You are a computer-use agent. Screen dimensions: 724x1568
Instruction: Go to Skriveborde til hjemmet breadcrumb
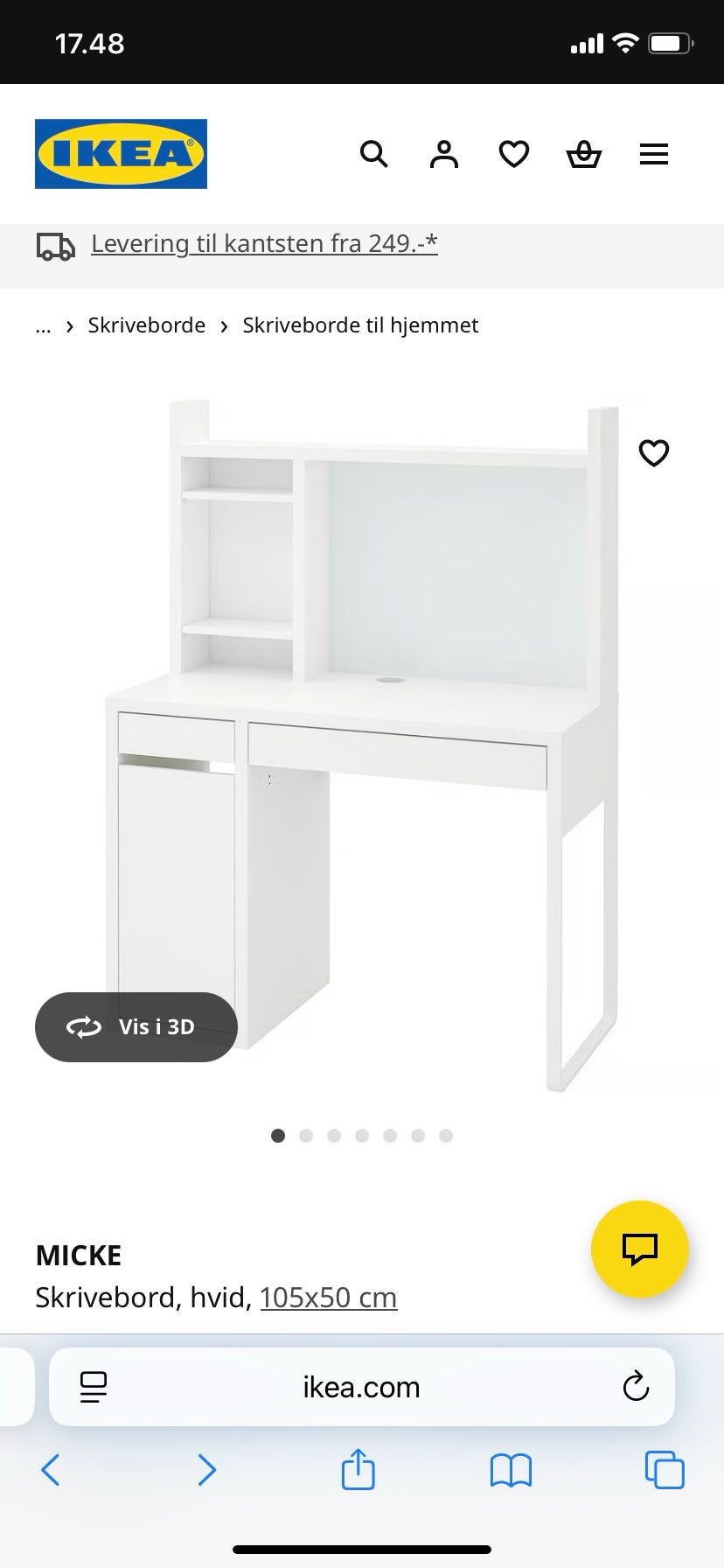[360, 325]
